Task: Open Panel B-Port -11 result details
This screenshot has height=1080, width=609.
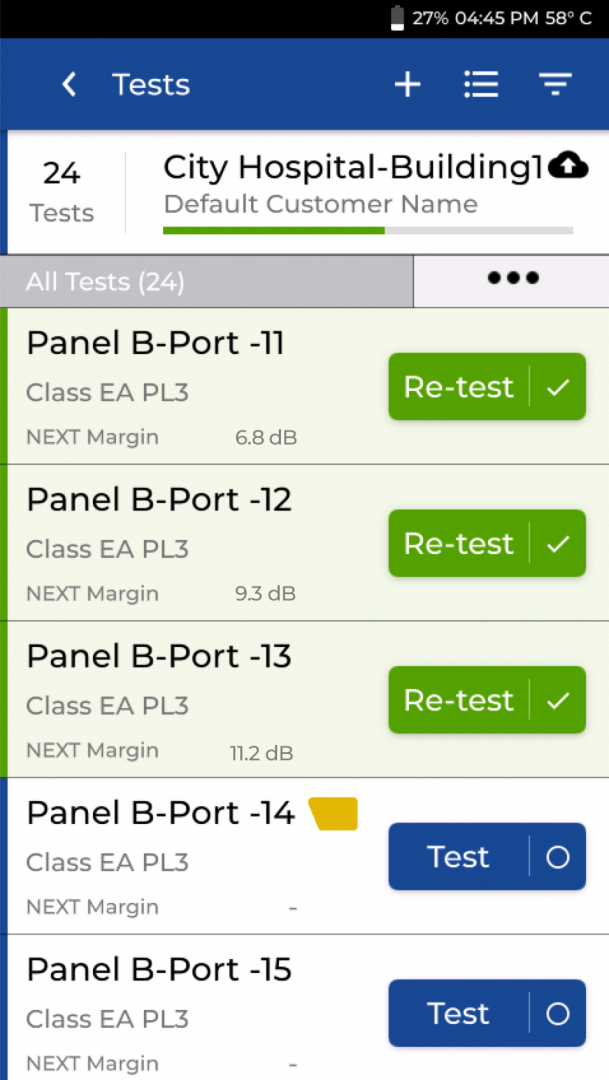Action: point(193,386)
